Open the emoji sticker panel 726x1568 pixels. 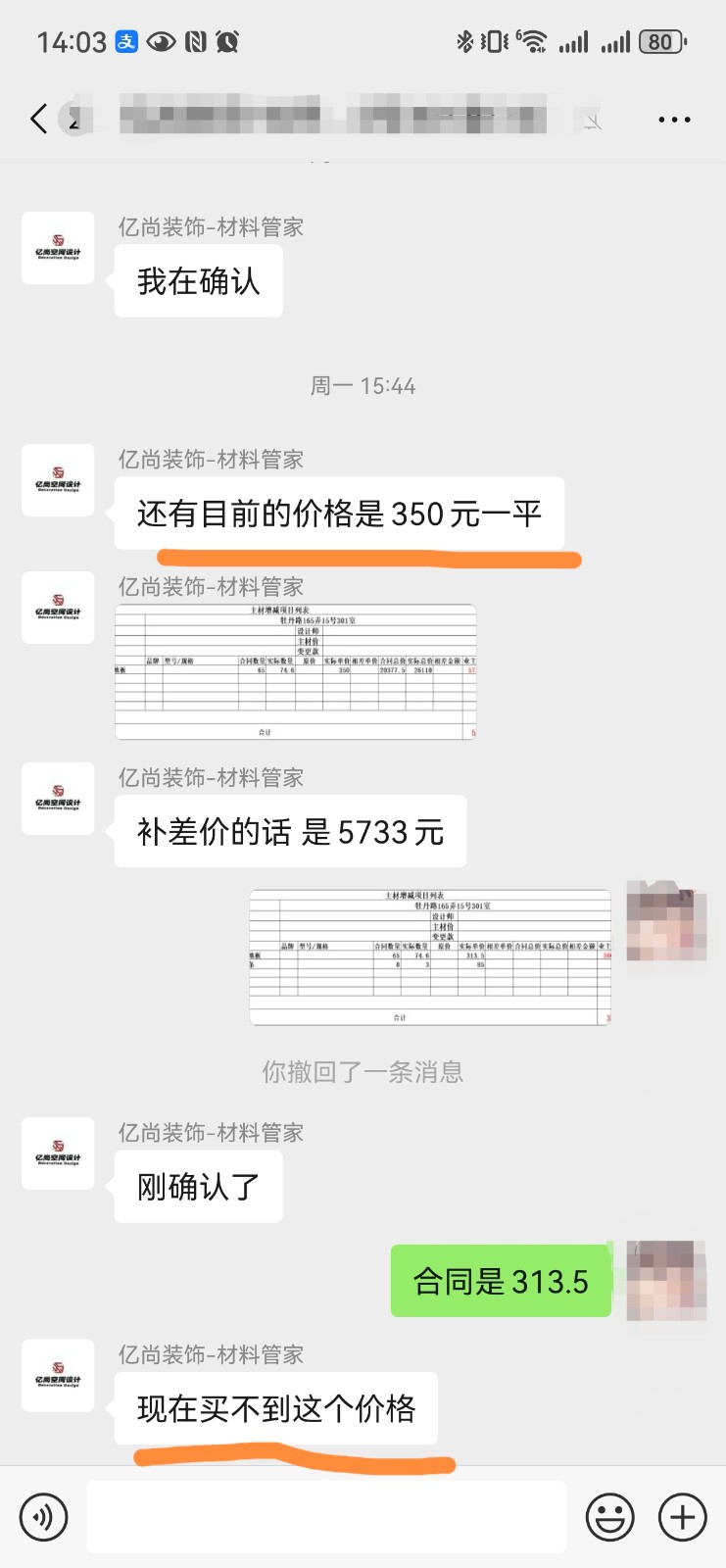click(x=609, y=1517)
